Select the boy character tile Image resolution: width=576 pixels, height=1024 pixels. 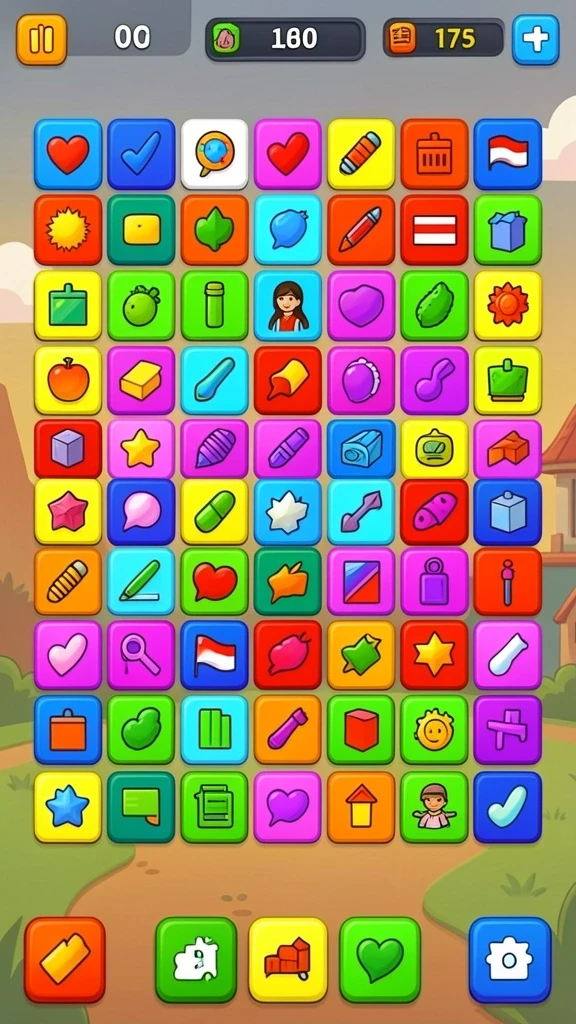coord(434,807)
